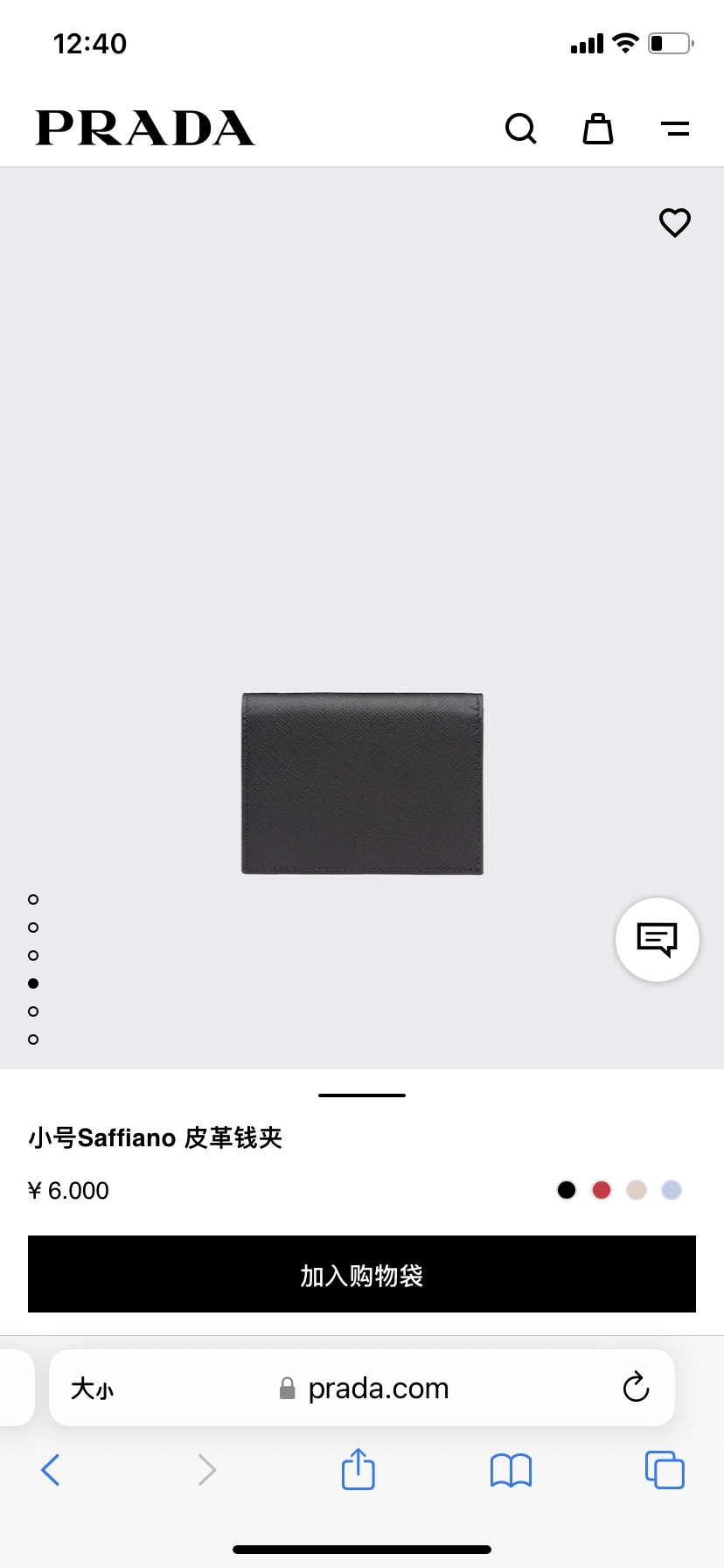Select the red color swatch
Screen dimensions: 724x1568
pyautogui.click(x=602, y=1190)
